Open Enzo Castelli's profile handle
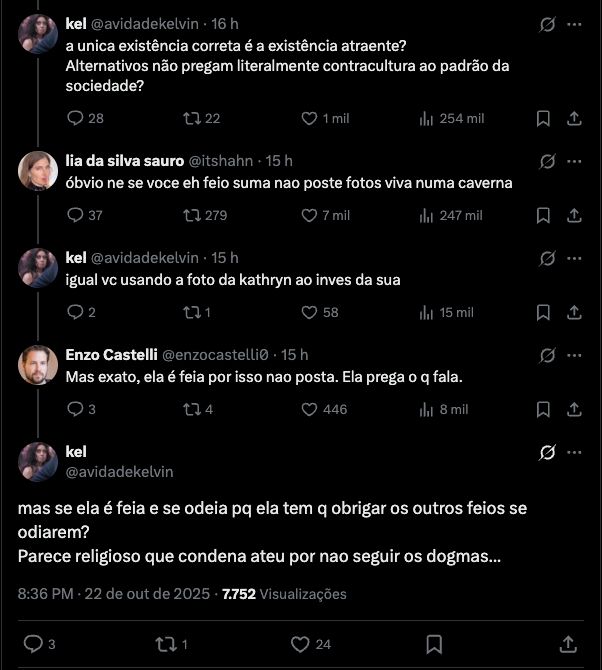Image resolution: width=602 pixels, height=670 pixels. [215, 355]
